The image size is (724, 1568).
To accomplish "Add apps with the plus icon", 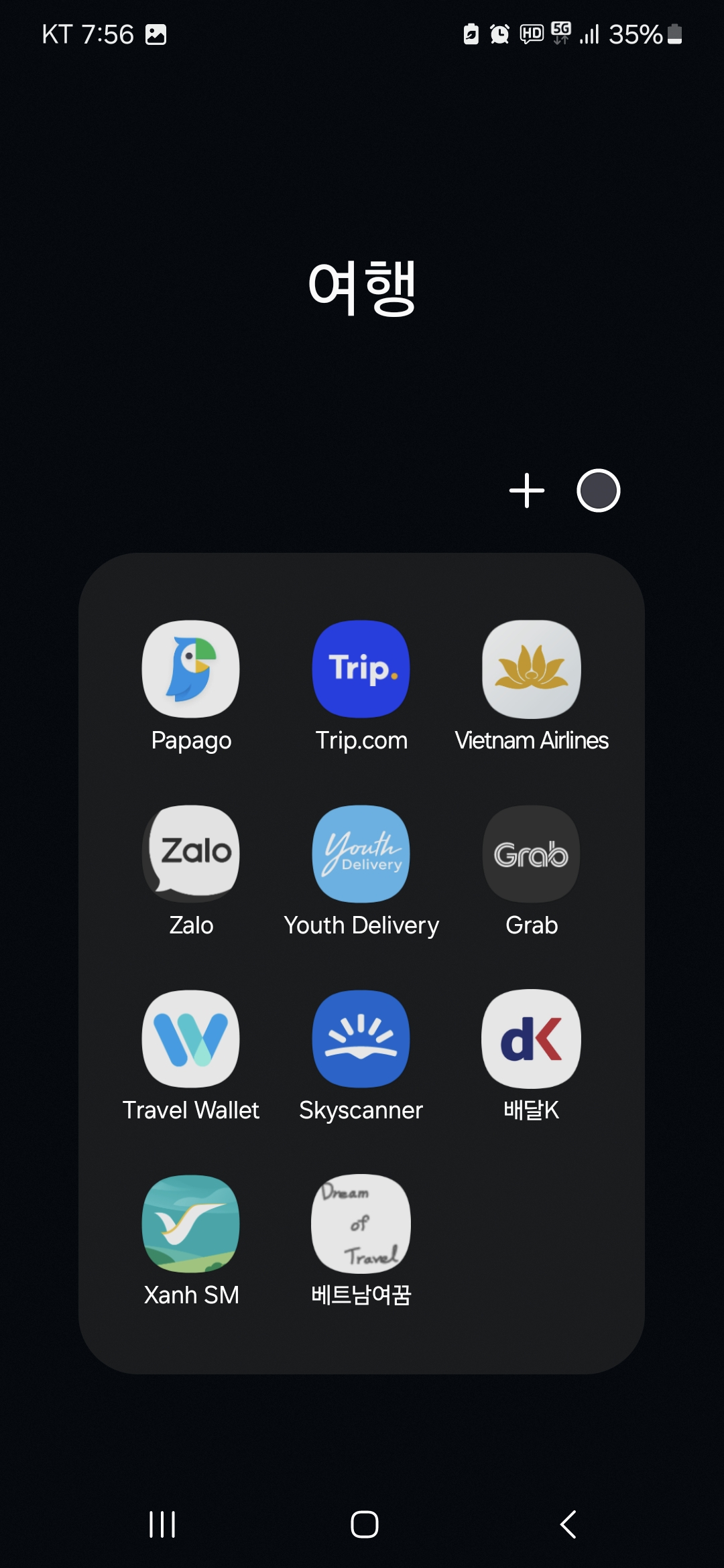I will [527, 491].
